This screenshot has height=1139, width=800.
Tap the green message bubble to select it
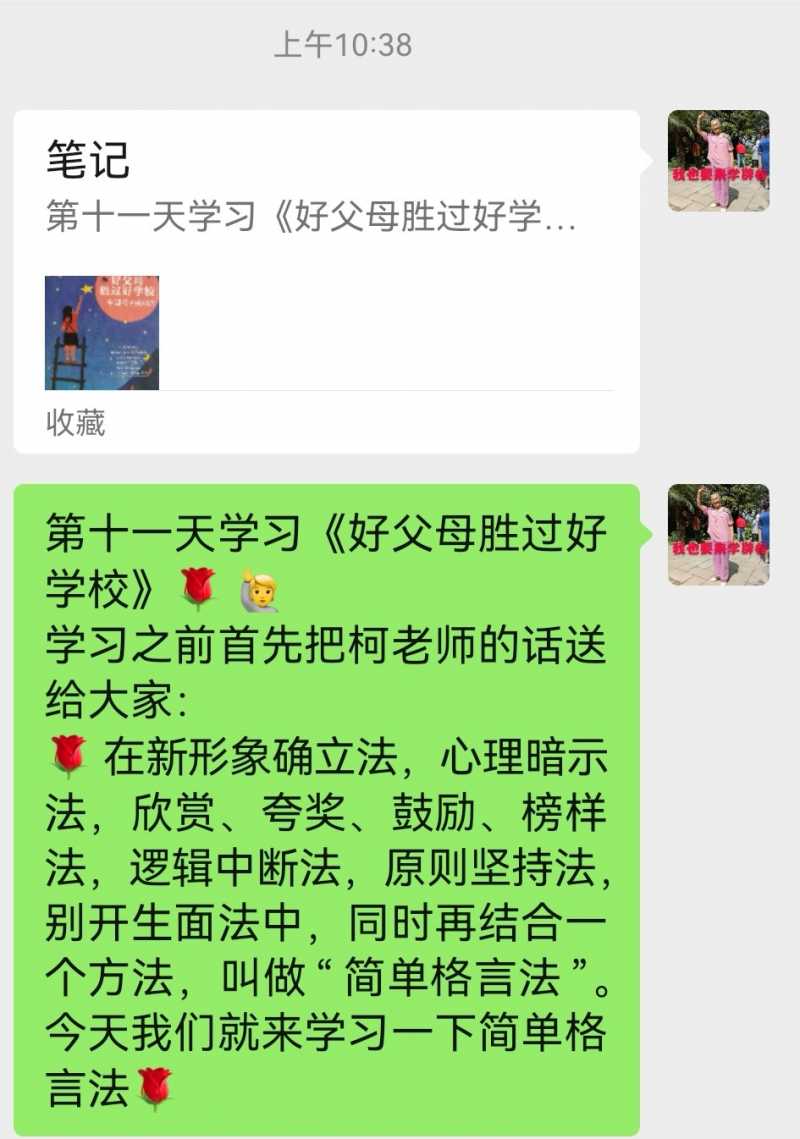coord(330,800)
